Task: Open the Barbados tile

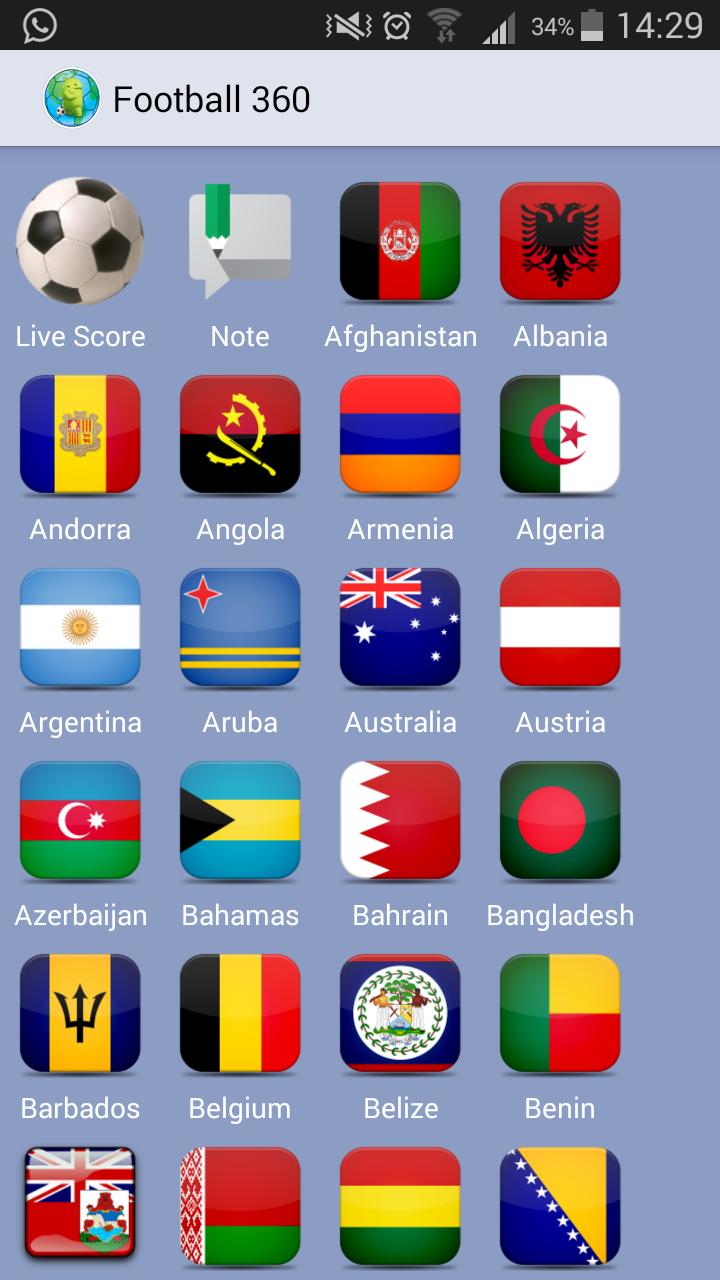Action: tap(80, 1013)
